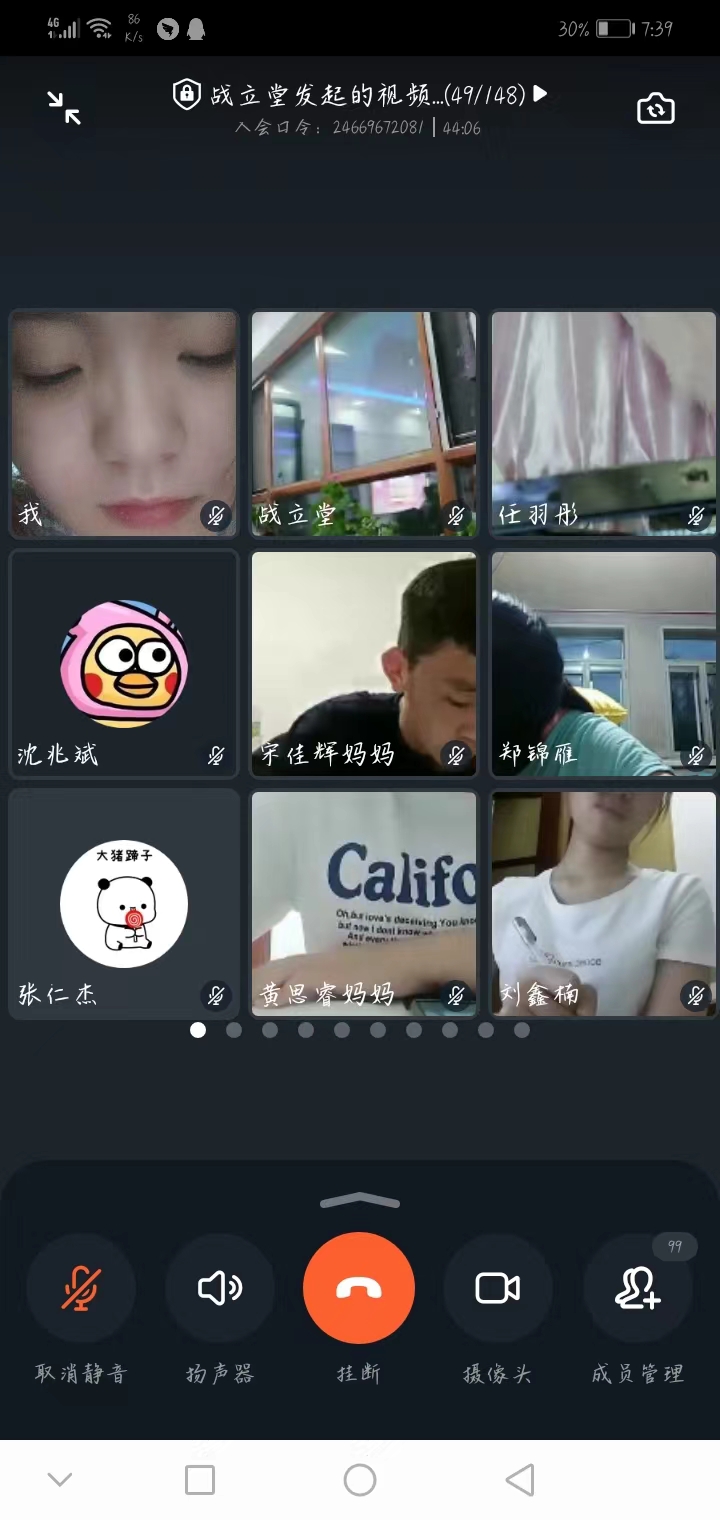Select 张仁杰's participant tile
Viewport: 720px width, 1520px height.
pyautogui.click(x=124, y=903)
